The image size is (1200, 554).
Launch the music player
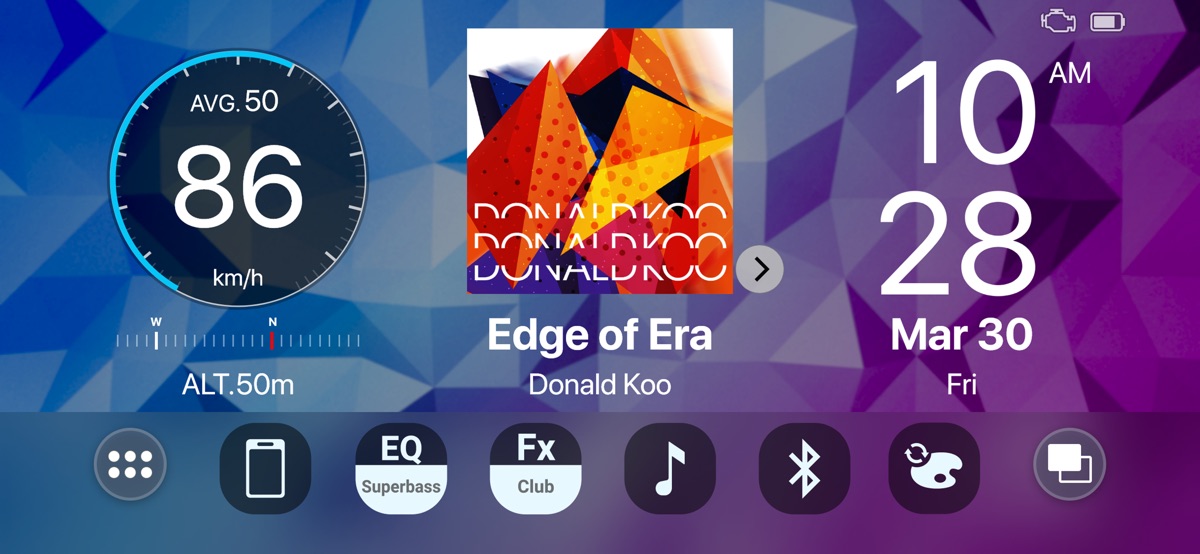click(670, 468)
